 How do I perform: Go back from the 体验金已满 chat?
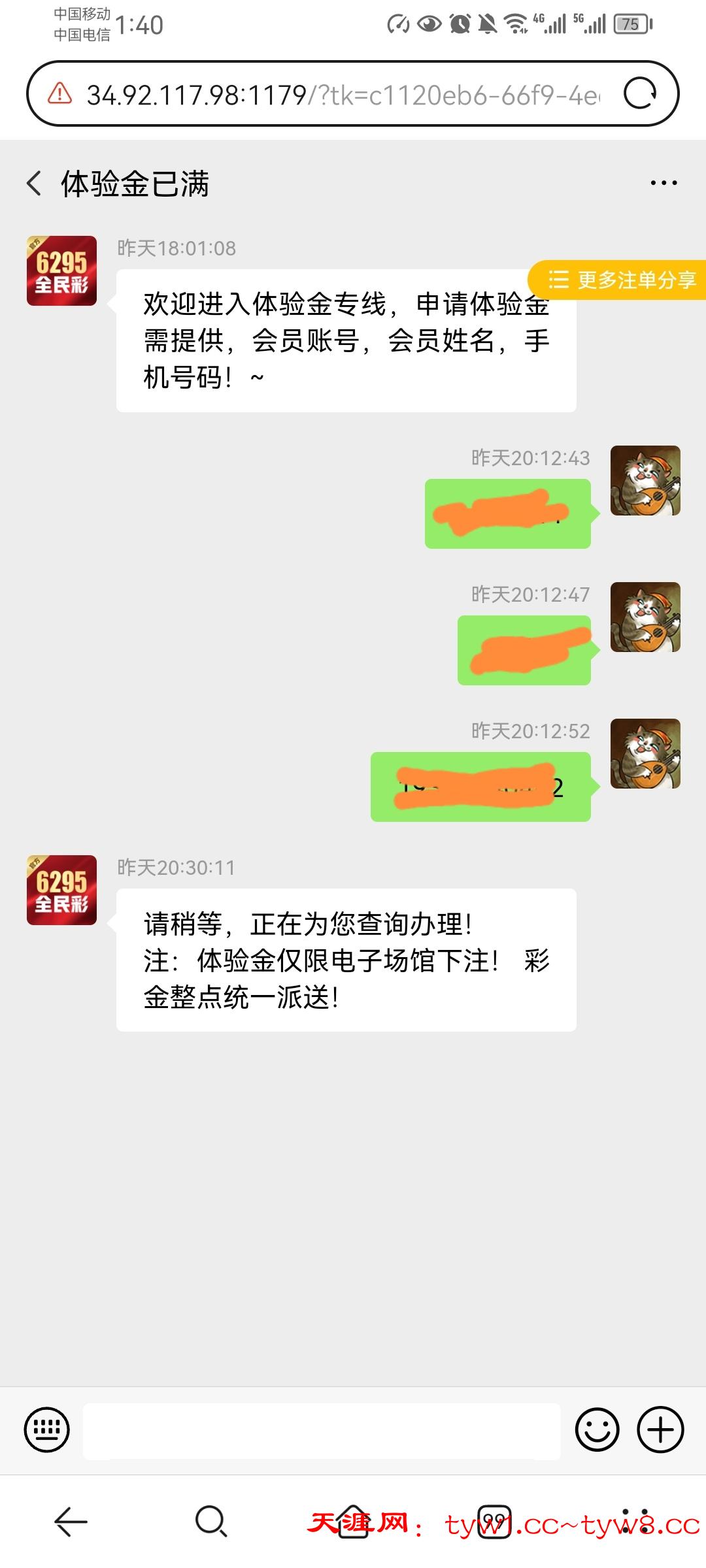[x=35, y=184]
